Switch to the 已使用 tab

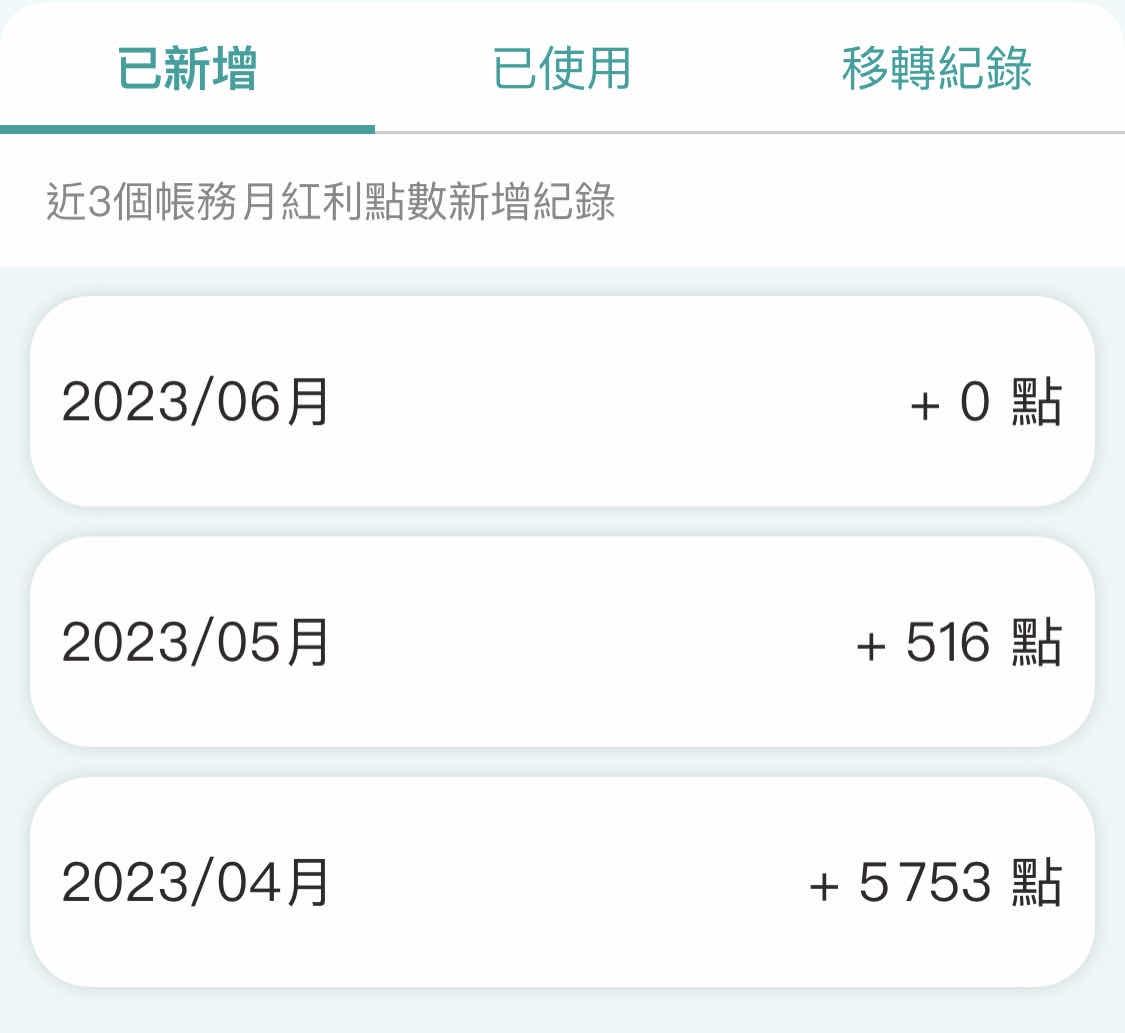click(562, 69)
